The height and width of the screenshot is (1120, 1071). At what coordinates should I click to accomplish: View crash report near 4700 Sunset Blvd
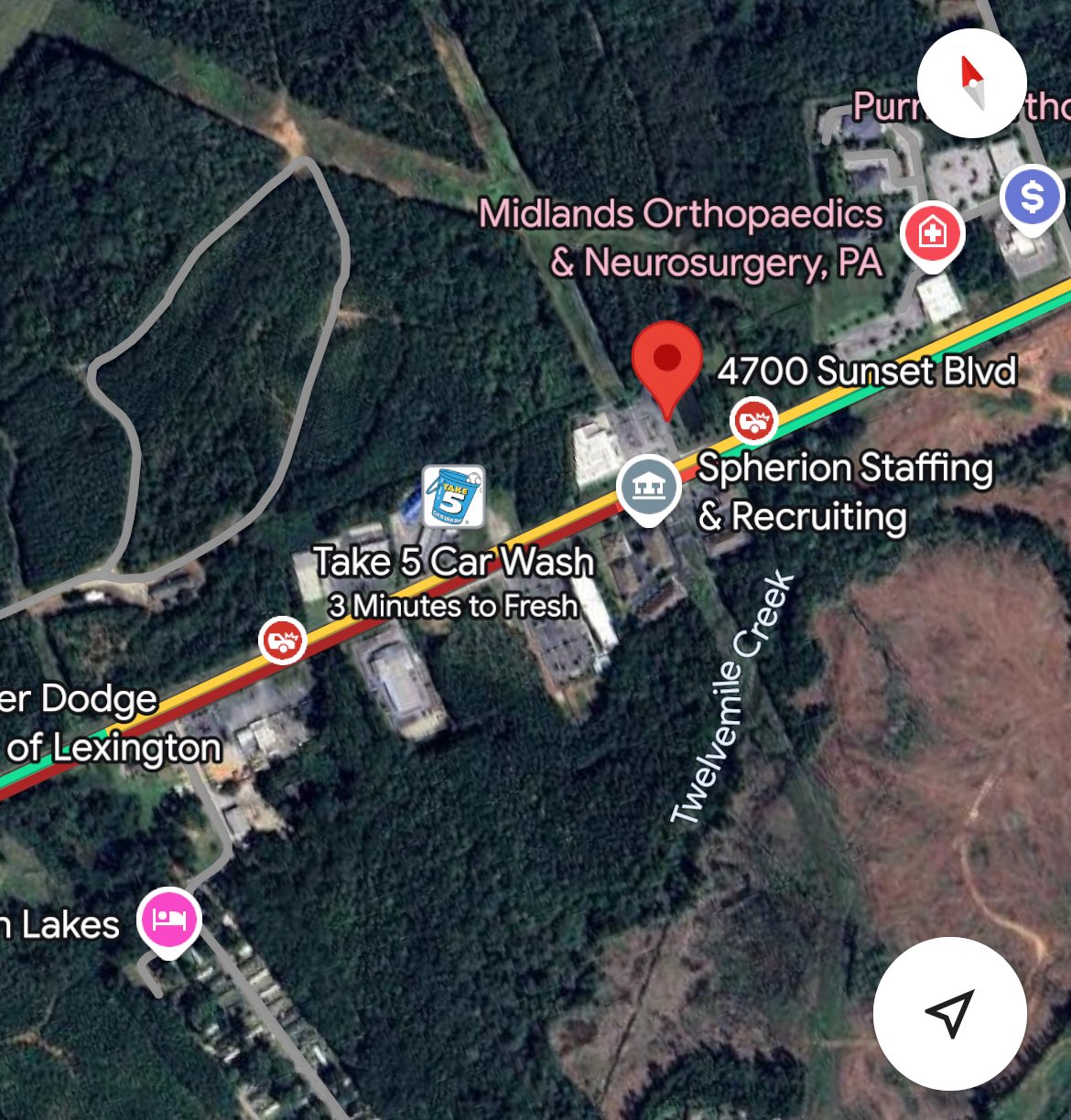click(753, 421)
